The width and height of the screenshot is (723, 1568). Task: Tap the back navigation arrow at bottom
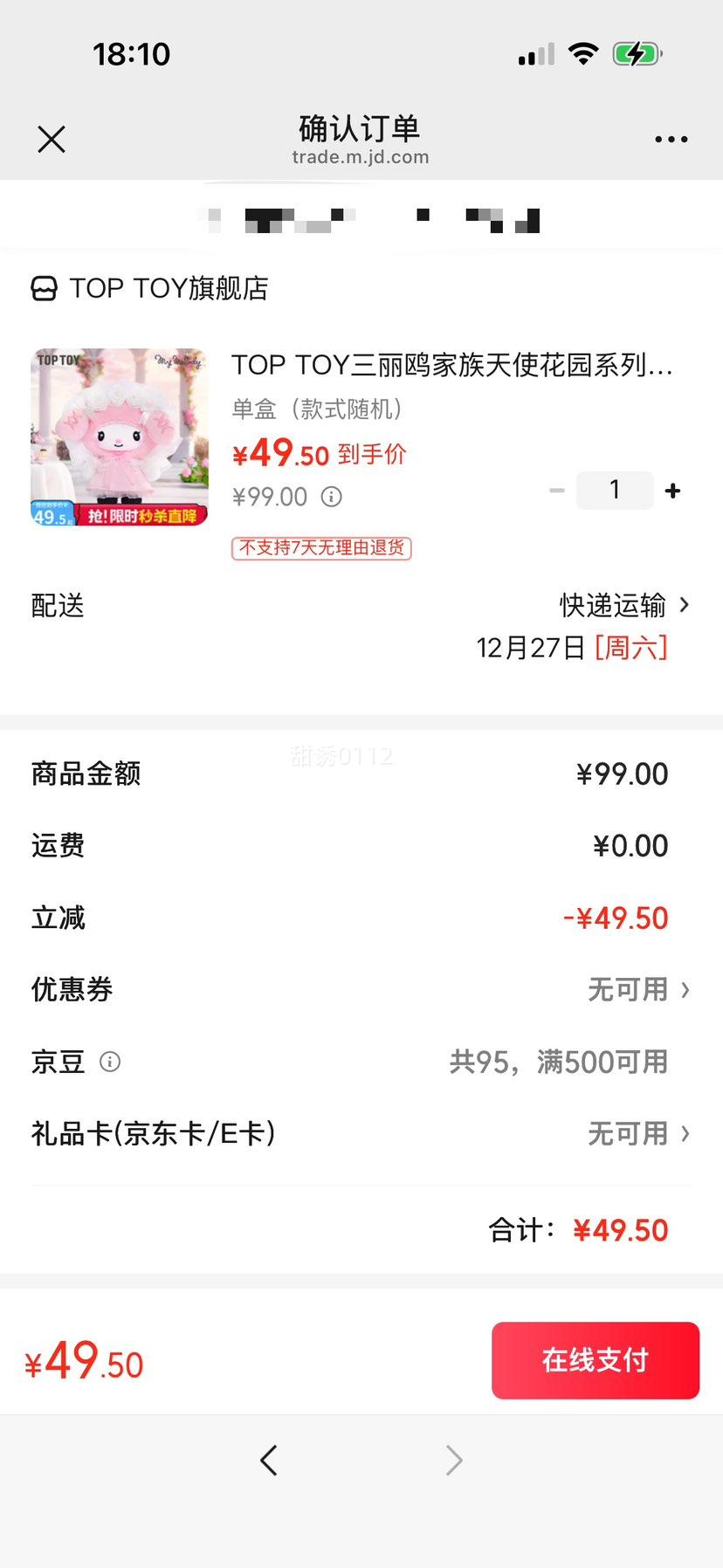269,1460
